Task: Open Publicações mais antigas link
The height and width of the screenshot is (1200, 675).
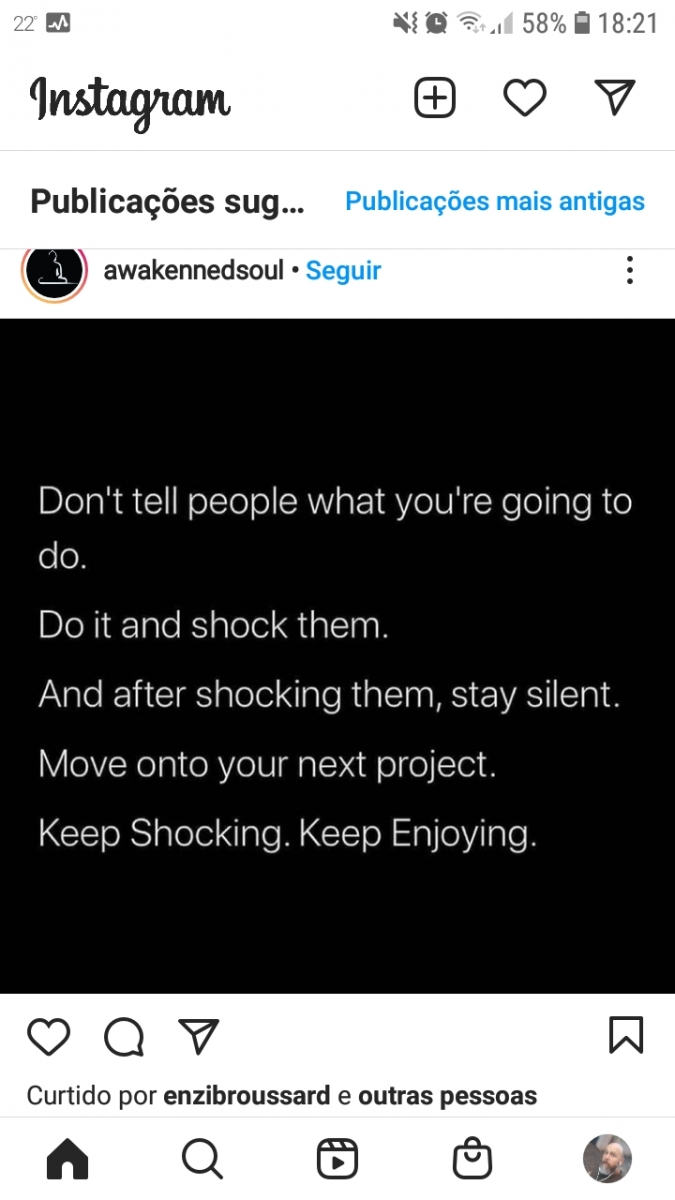Action: pos(494,201)
